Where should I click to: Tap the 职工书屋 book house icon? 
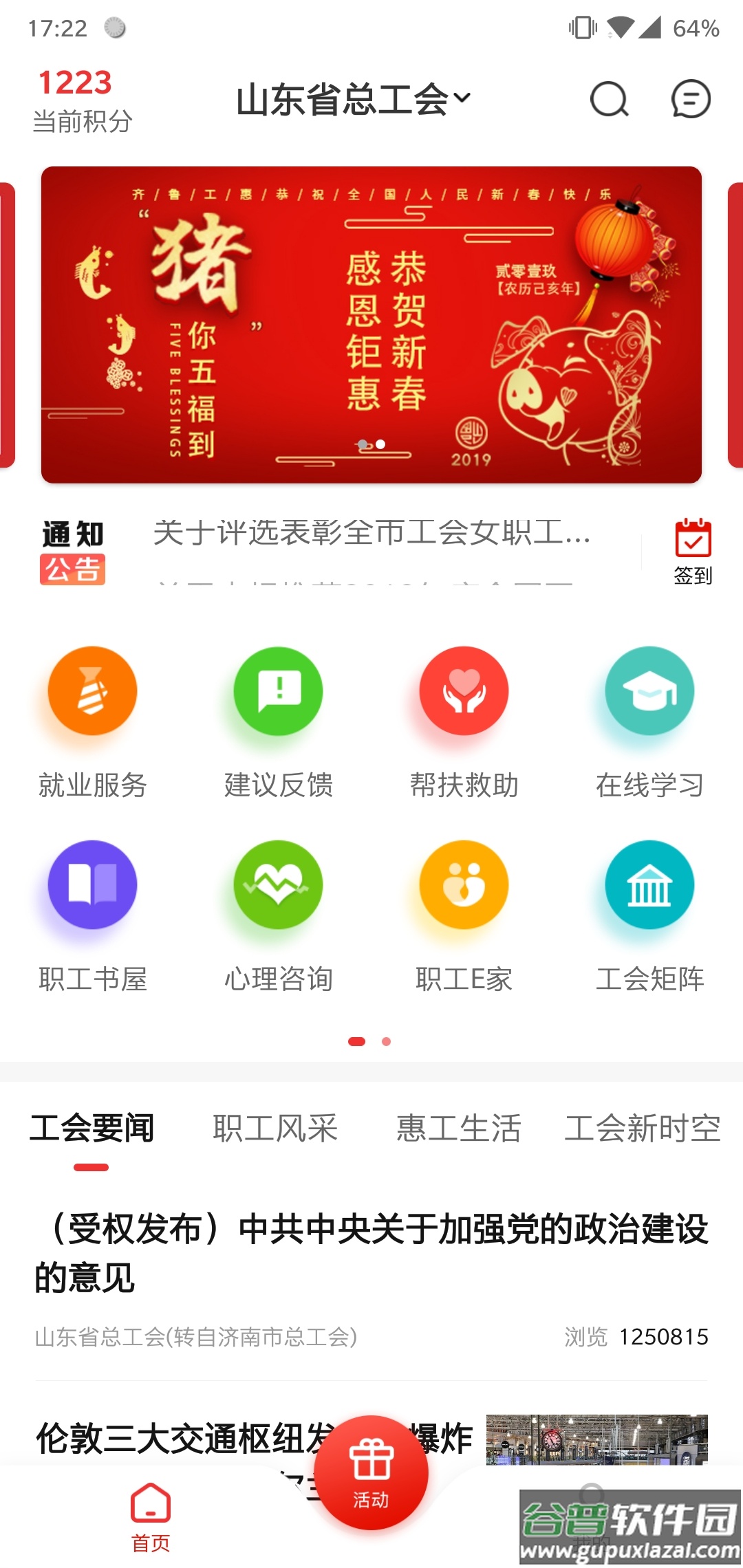(x=91, y=886)
